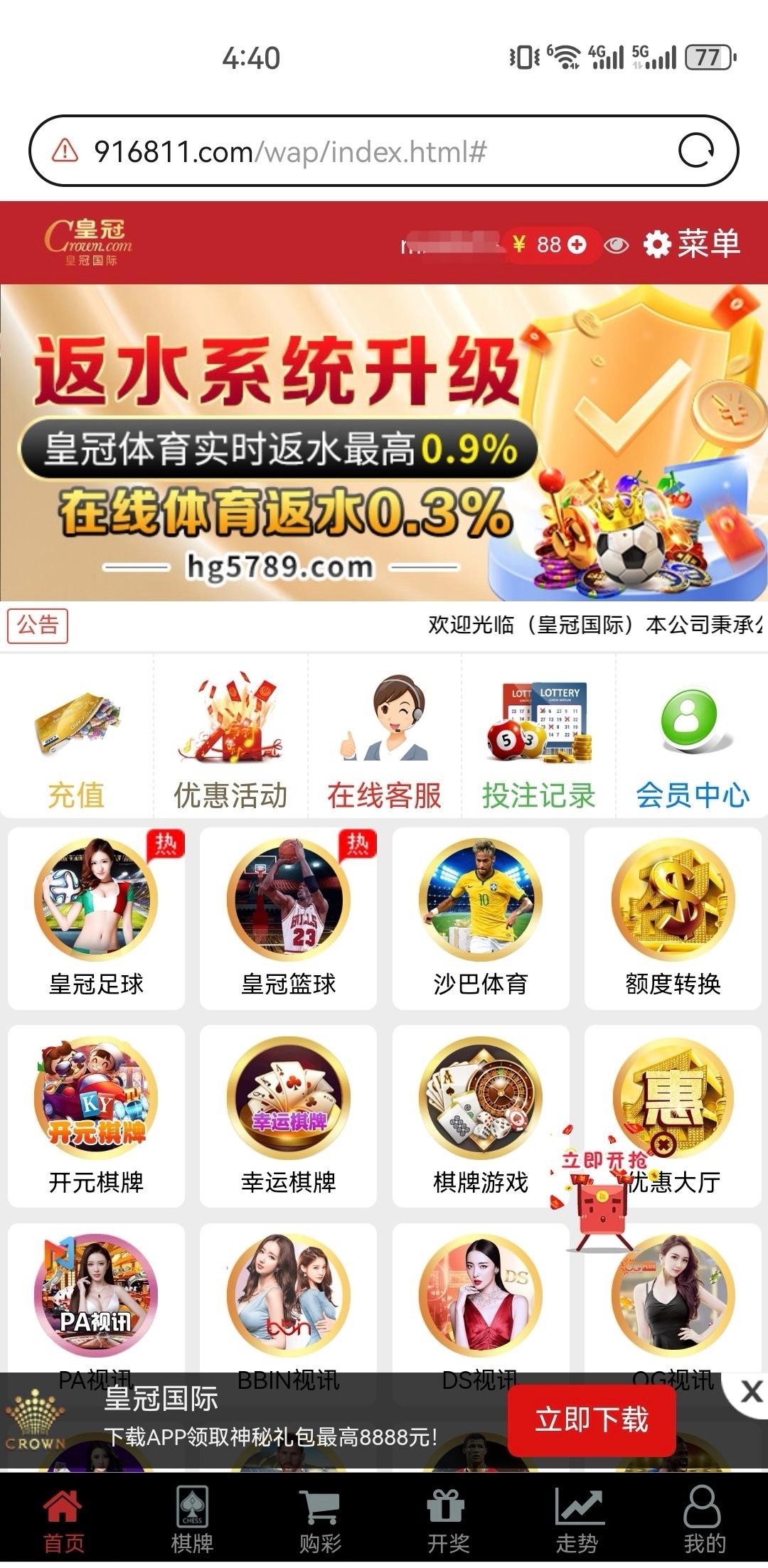The image size is (768, 1568).
Task: Tap the address bar URL field
Action: (x=356, y=151)
